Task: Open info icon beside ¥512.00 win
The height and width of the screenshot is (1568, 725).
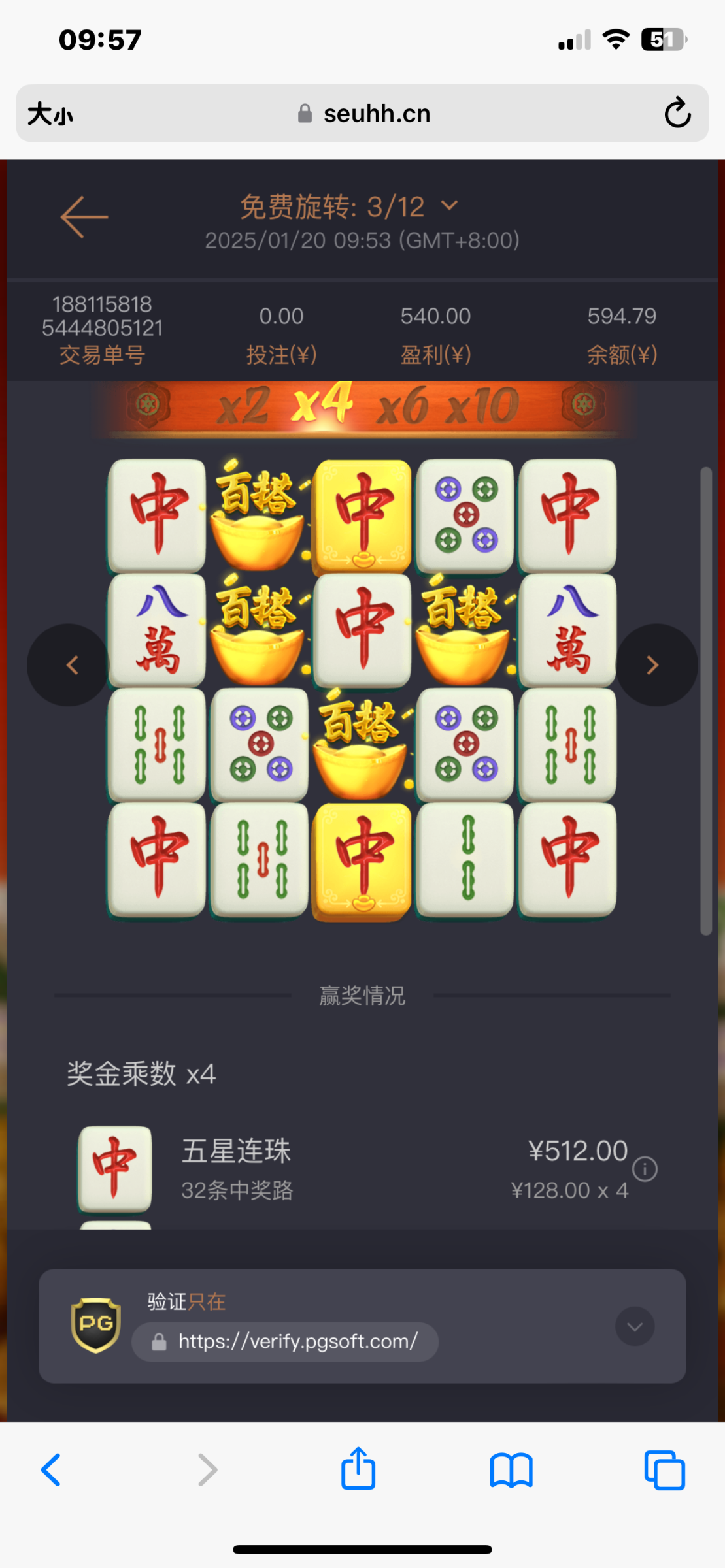Action: (645, 1169)
